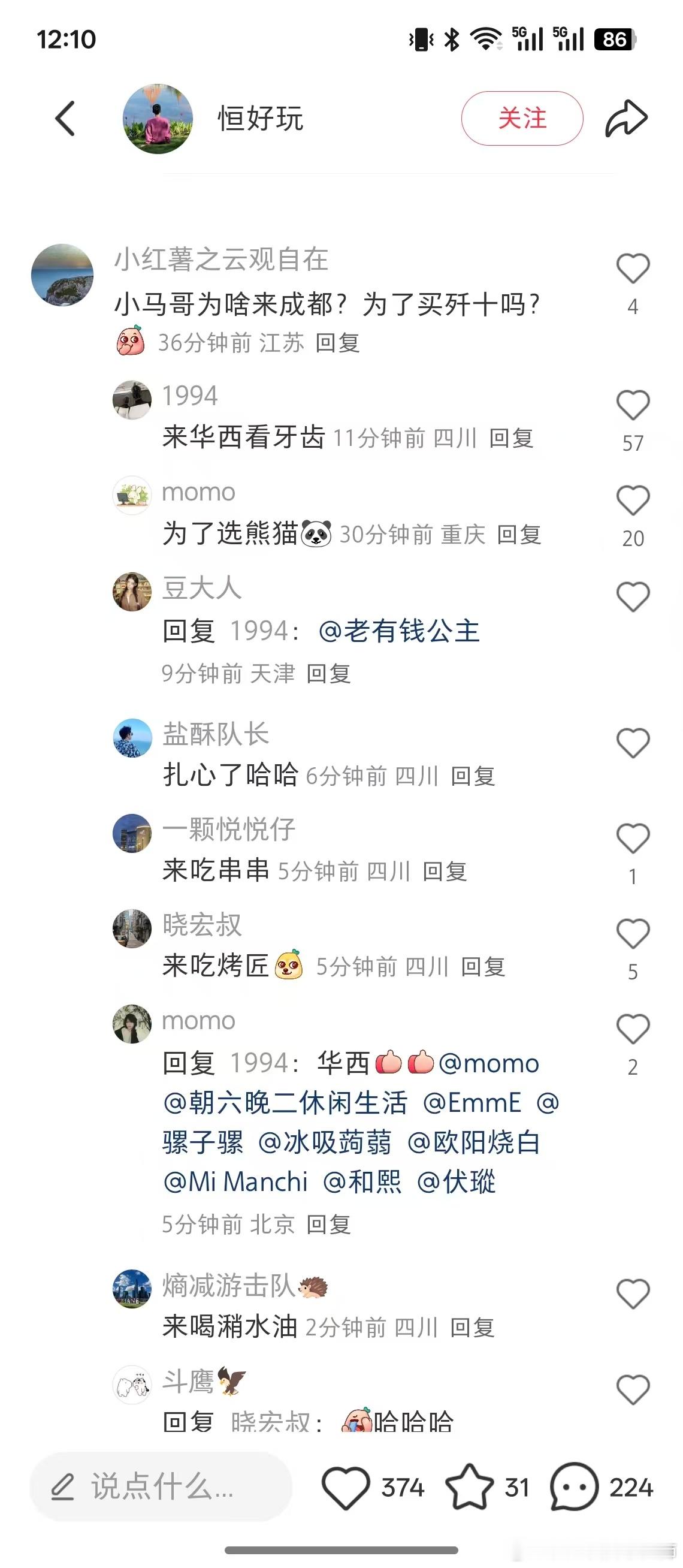Like 小红薯之云观自在's comment heart
Viewport: 683px width, 1568px height.
tap(634, 265)
